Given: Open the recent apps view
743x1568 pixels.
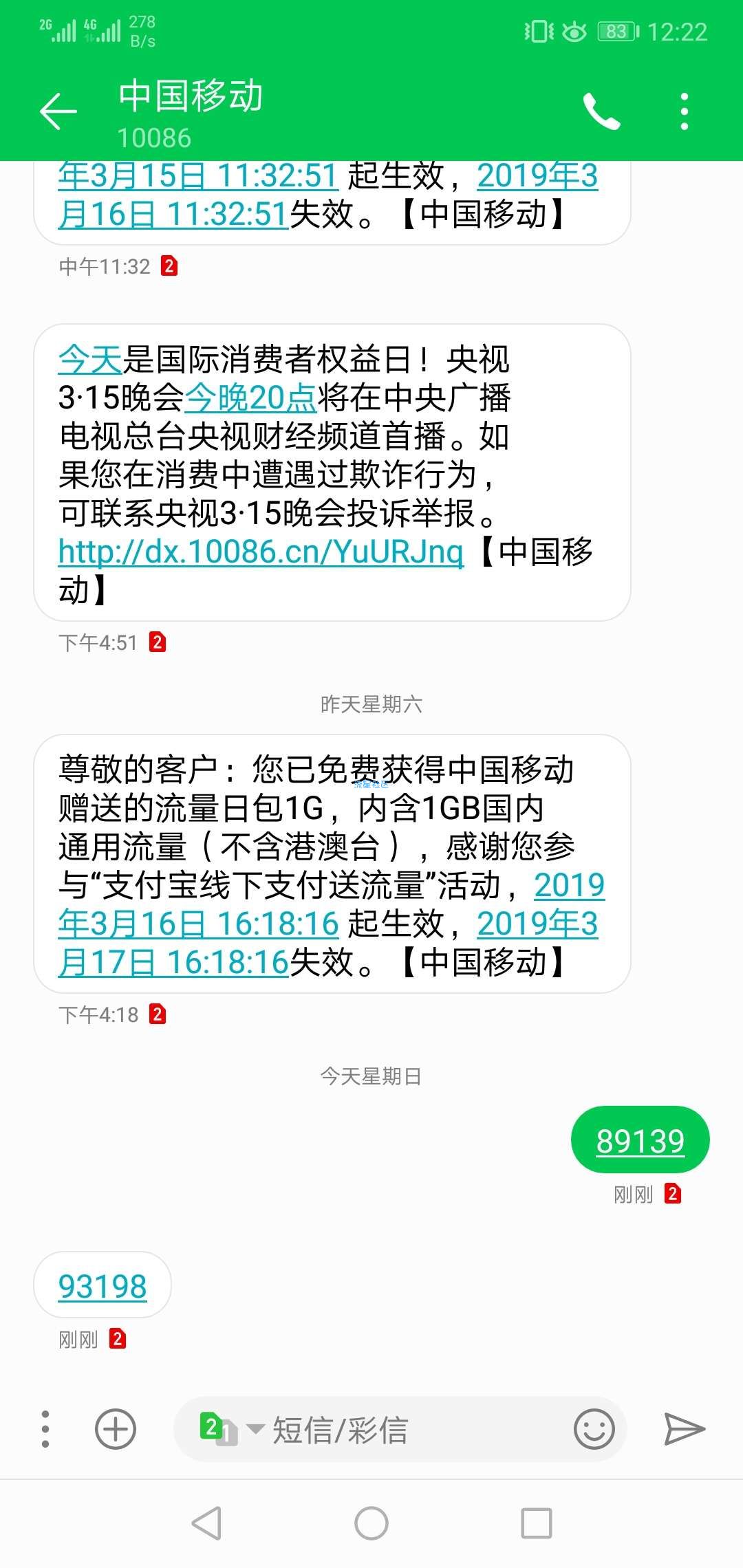Looking at the screenshot, I should pyautogui.click(x=537, y=1523).
